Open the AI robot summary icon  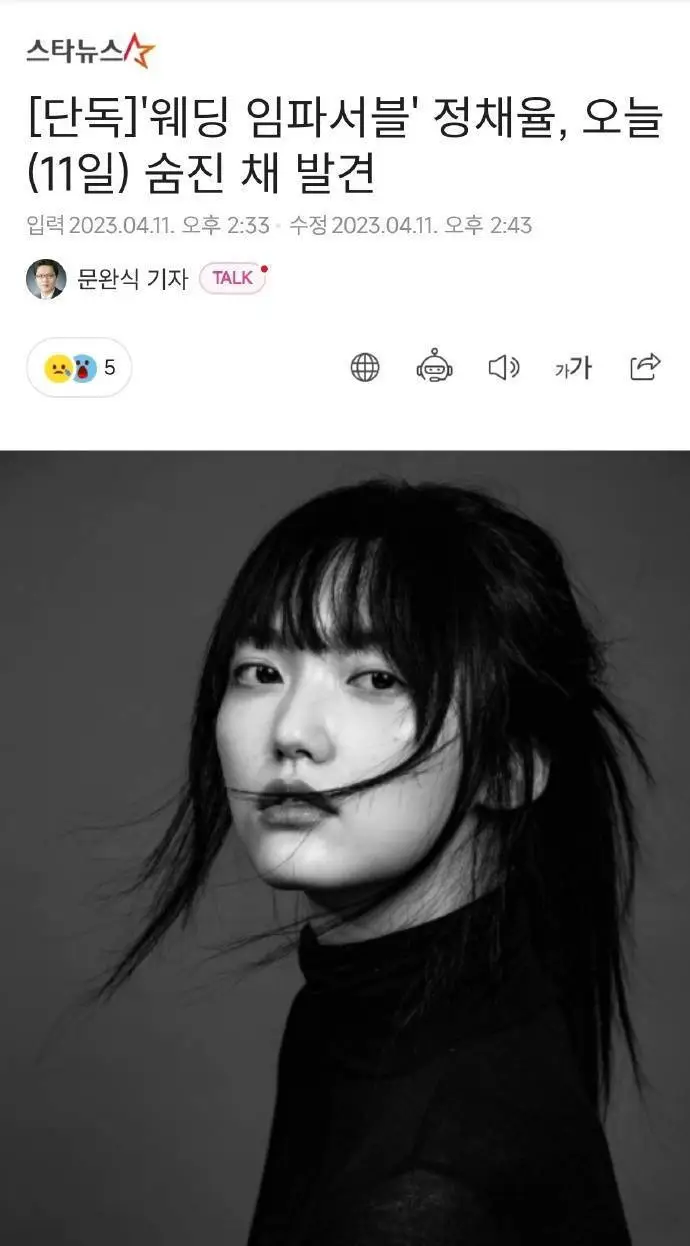(434, 367)
